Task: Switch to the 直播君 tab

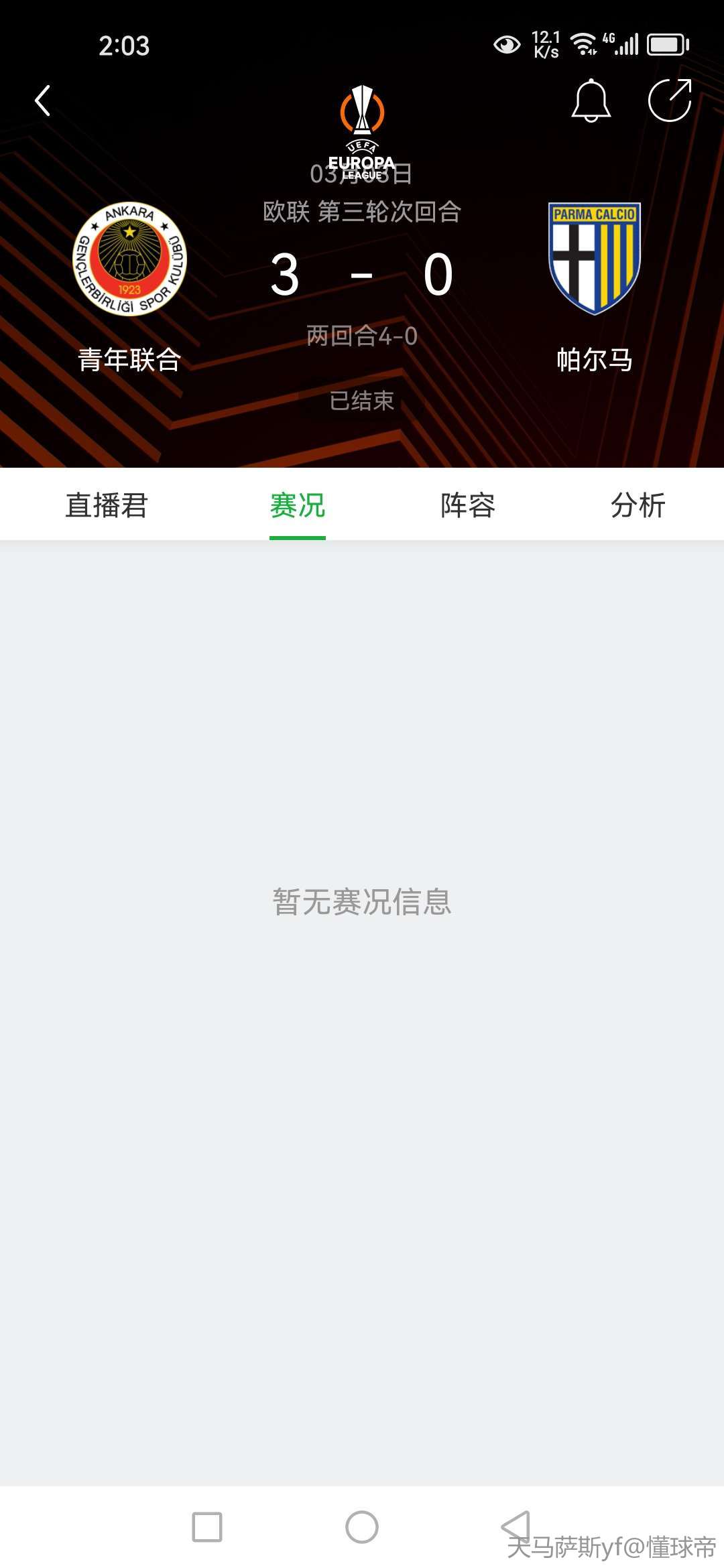Action: (x=107, y=505)
